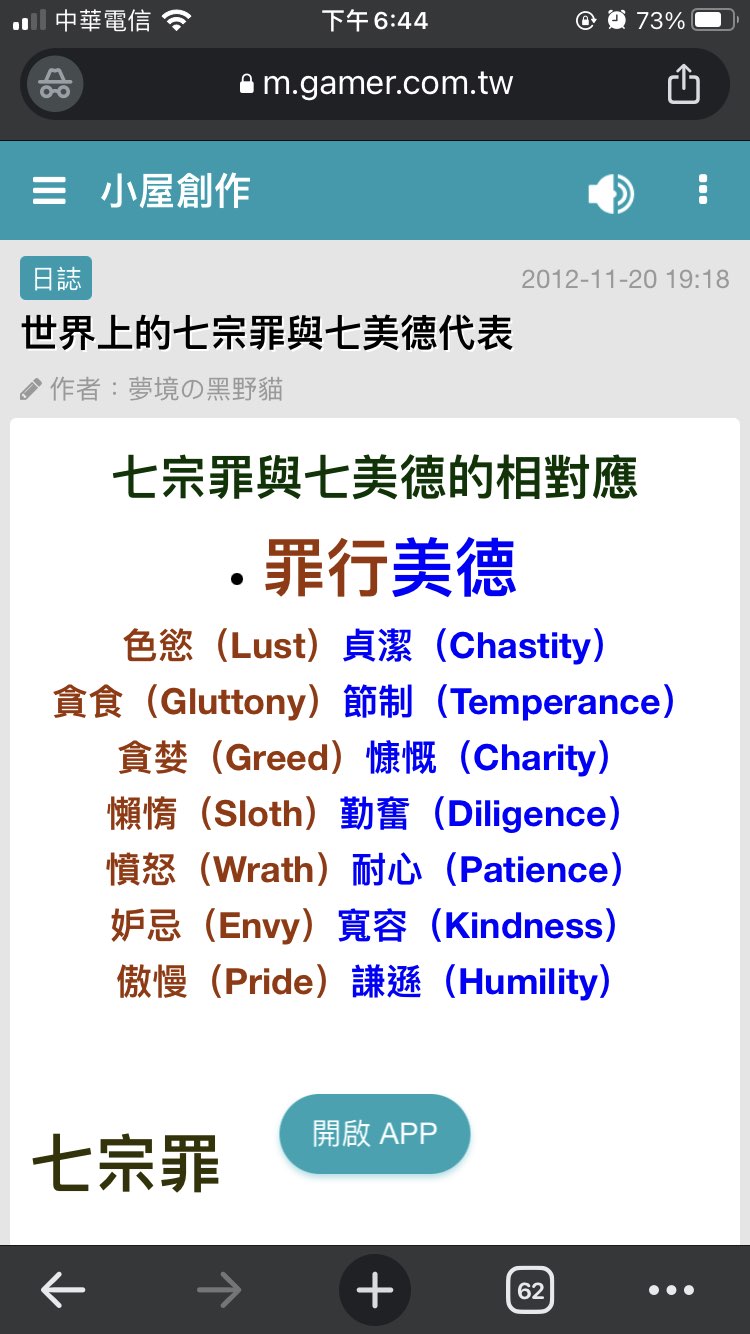Go back with browser back arrow
The image size is (750, 1334).
(x=62, y=1291)
